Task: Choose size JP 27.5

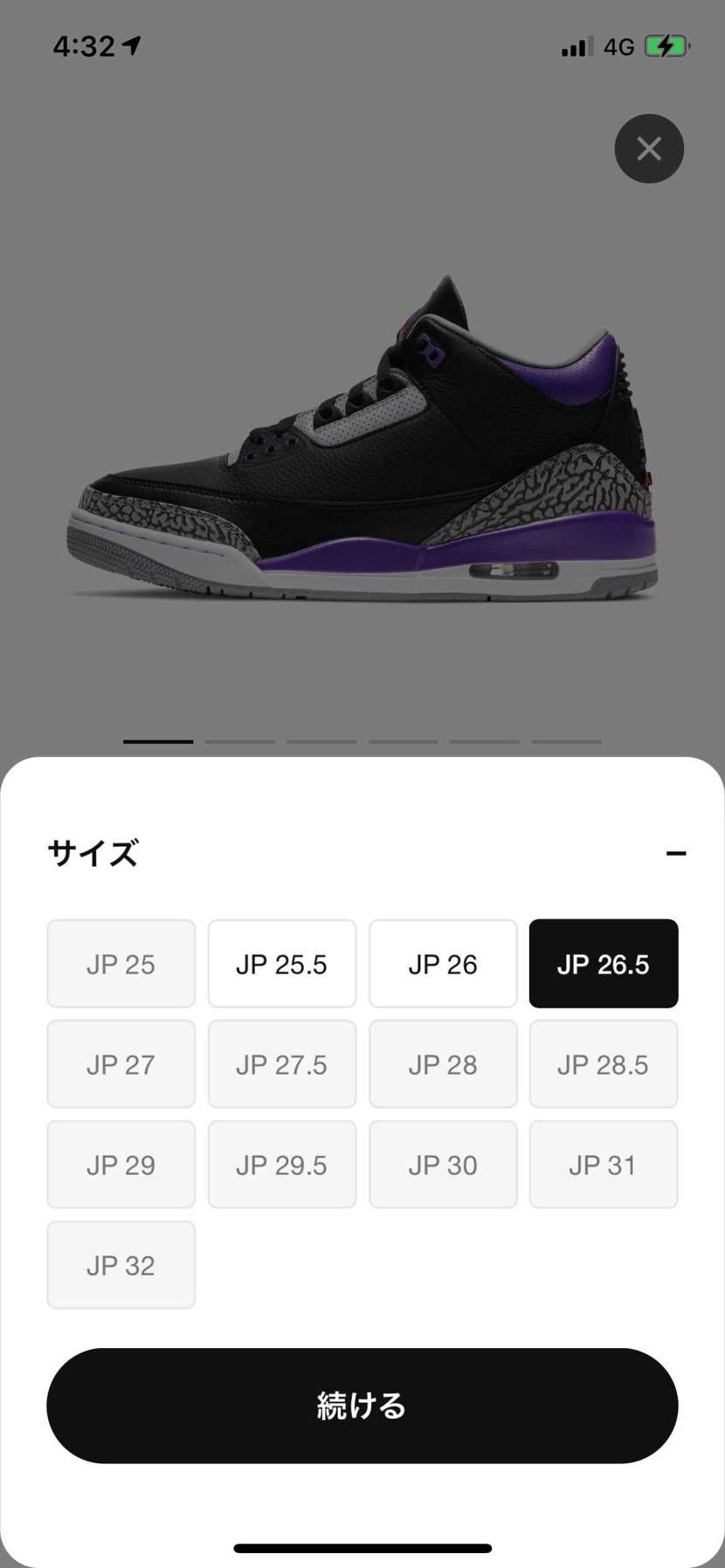Action: [x=281, y=1064]
